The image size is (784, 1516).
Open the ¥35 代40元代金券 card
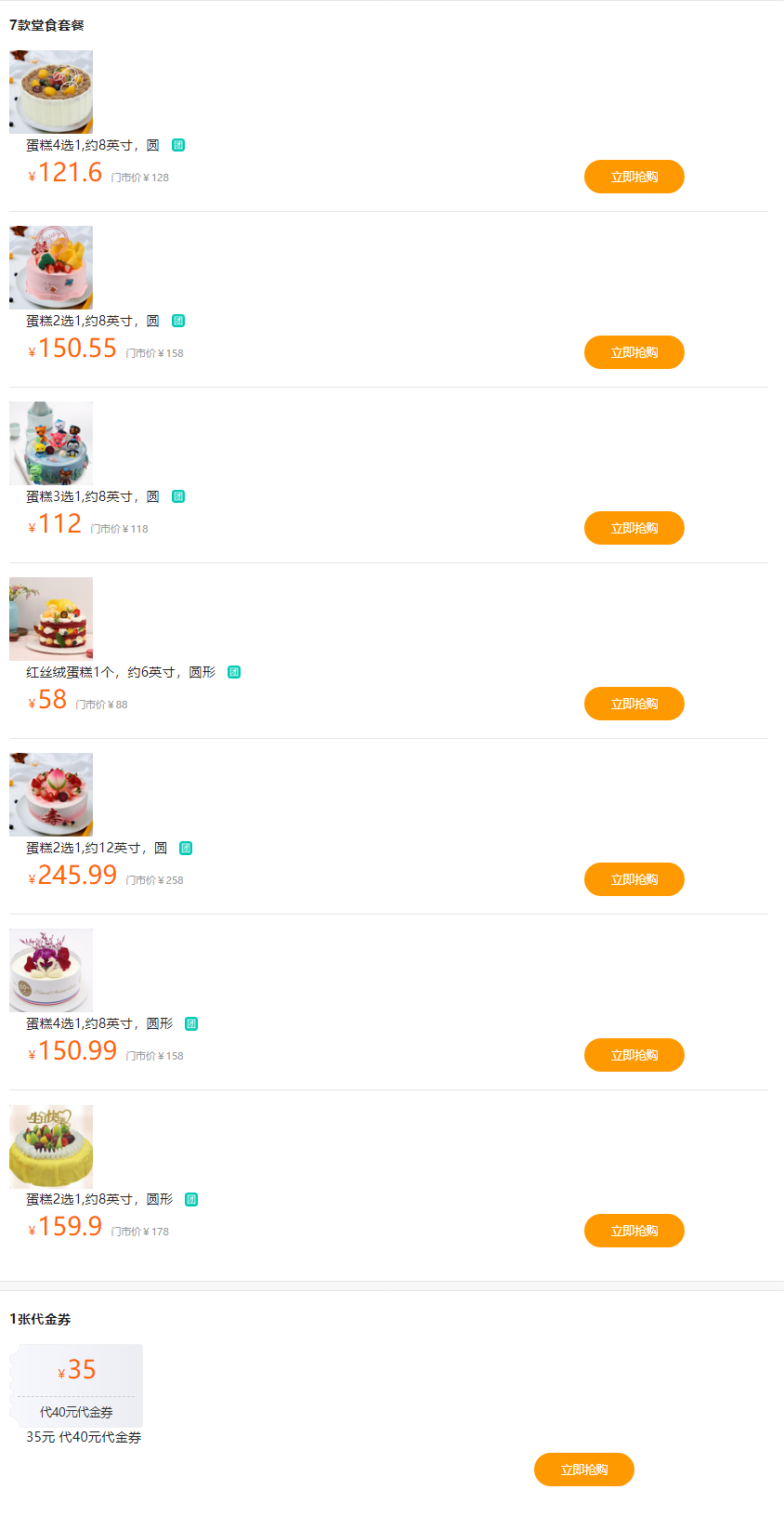coord(76,1386)
